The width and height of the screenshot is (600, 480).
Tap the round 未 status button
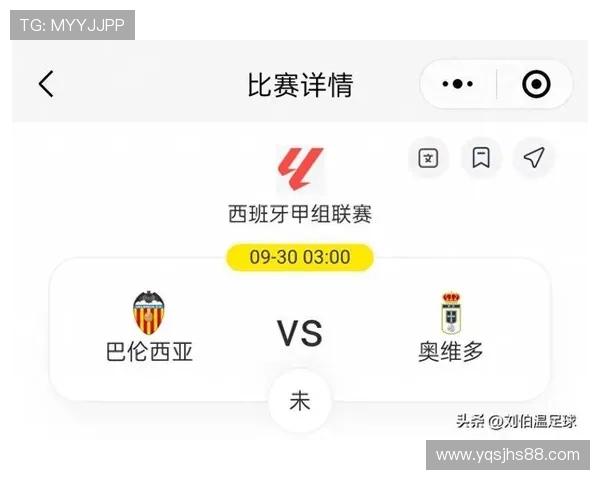(299, 401)
